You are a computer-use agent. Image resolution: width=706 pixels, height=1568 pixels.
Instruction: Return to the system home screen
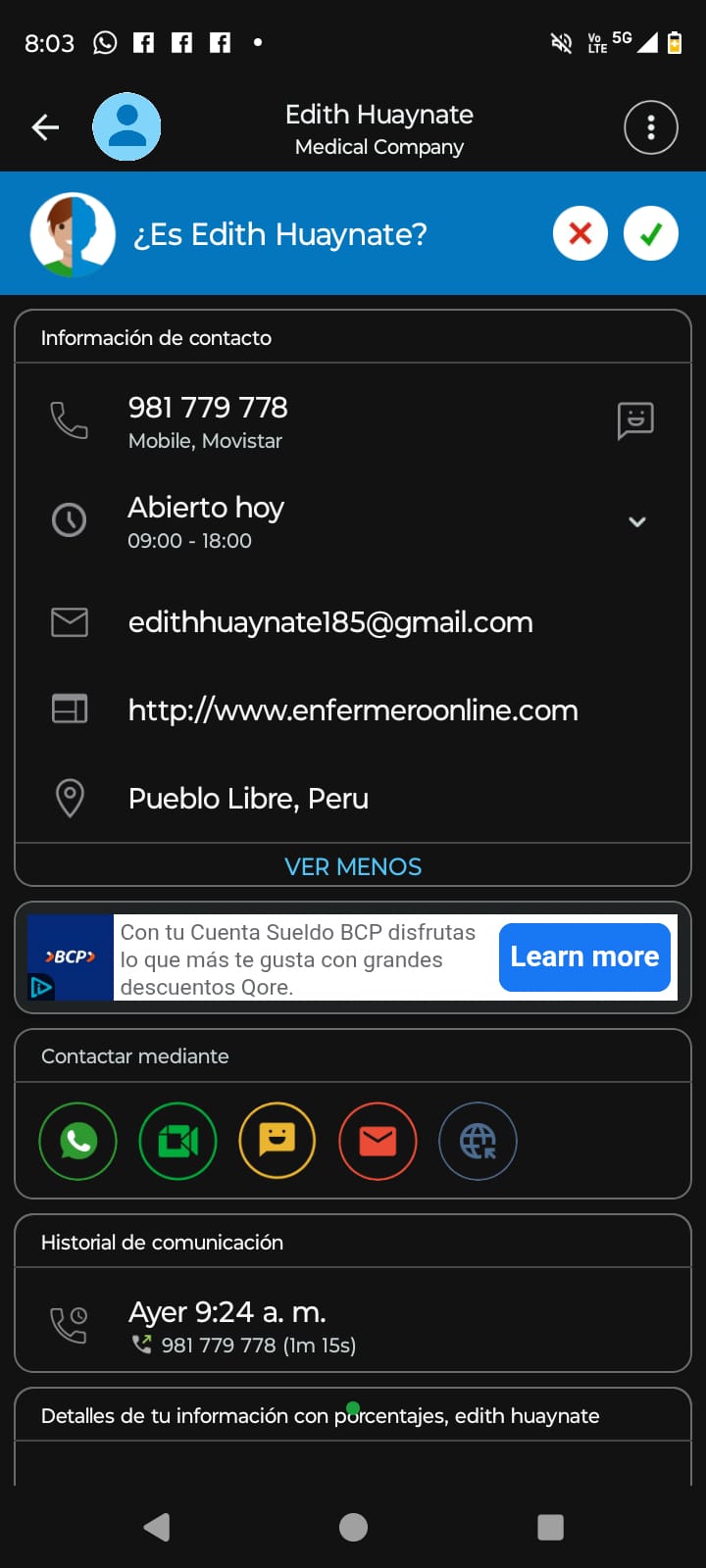click(353, 1527)
